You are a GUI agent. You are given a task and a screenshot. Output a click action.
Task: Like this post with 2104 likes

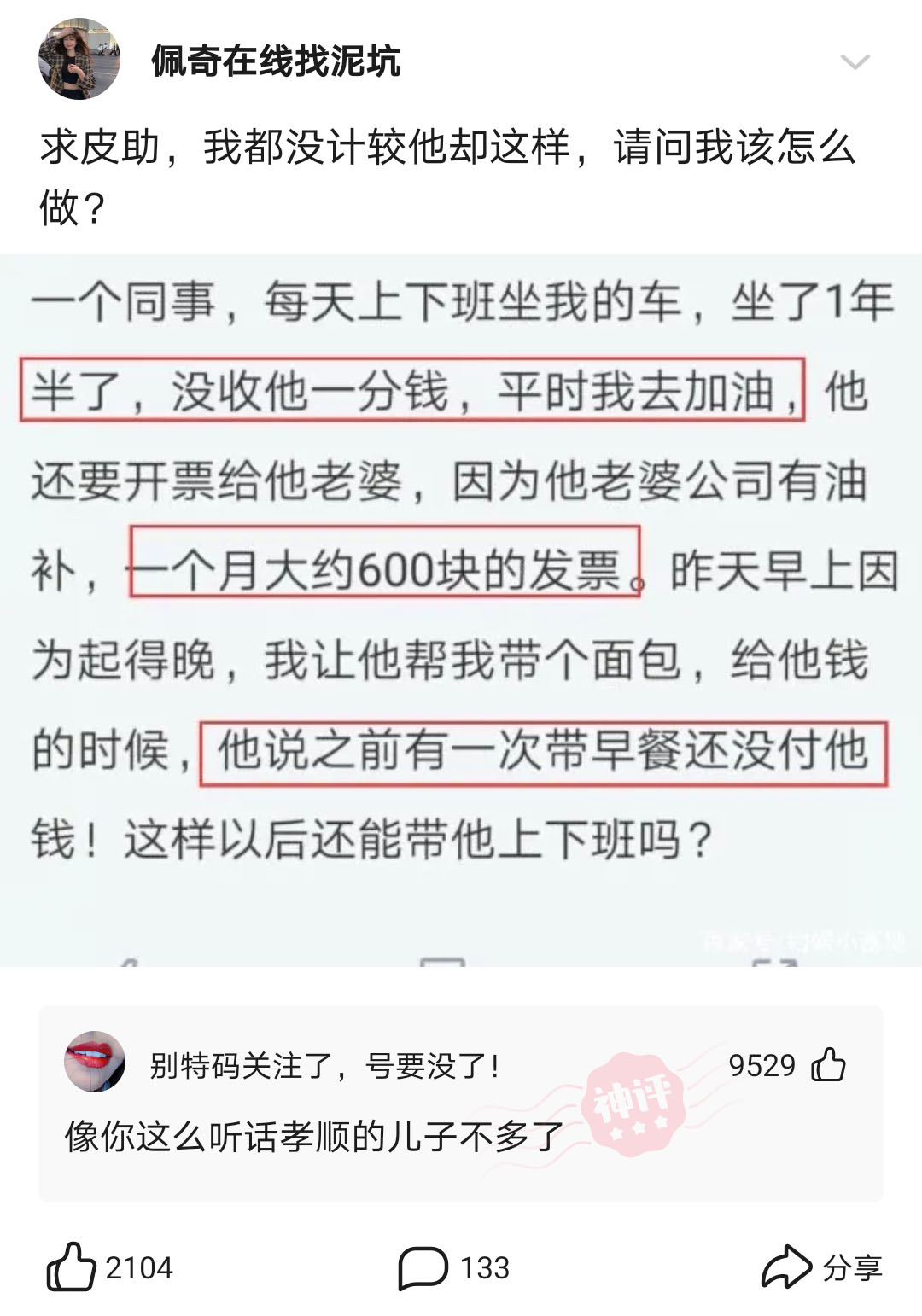click(72, 1267)
